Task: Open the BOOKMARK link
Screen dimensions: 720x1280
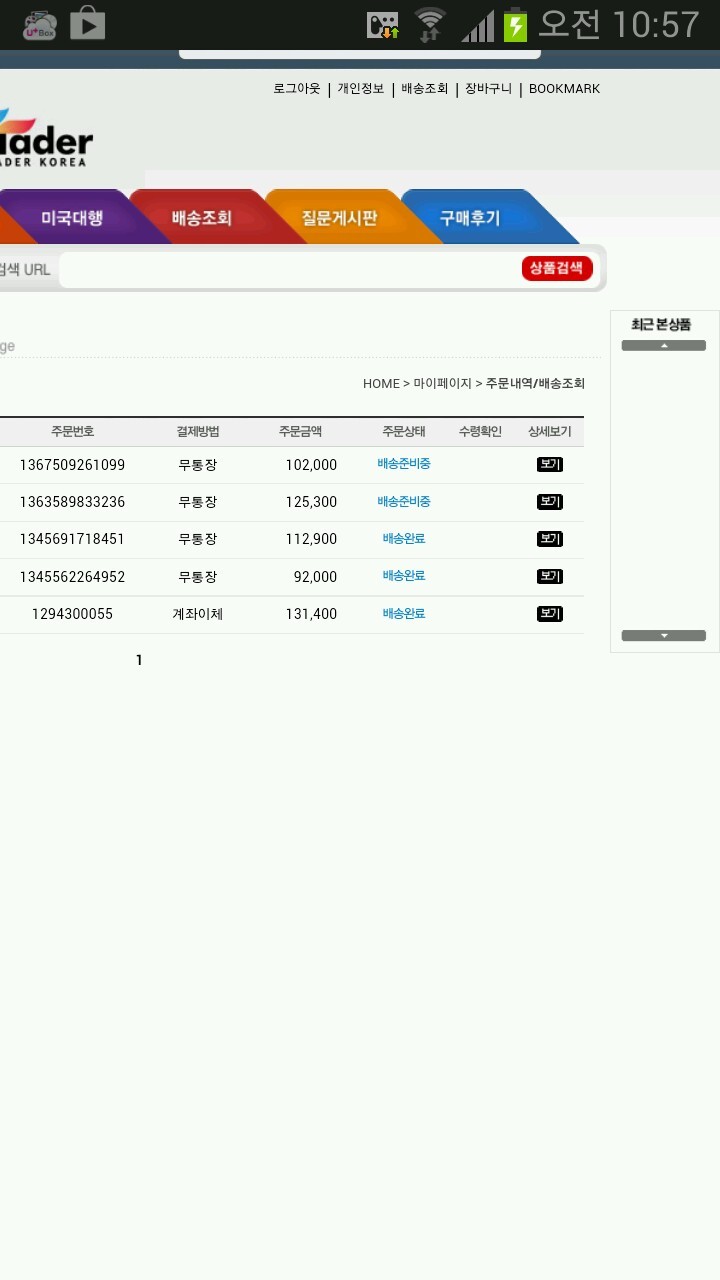Action: [564, 89]
